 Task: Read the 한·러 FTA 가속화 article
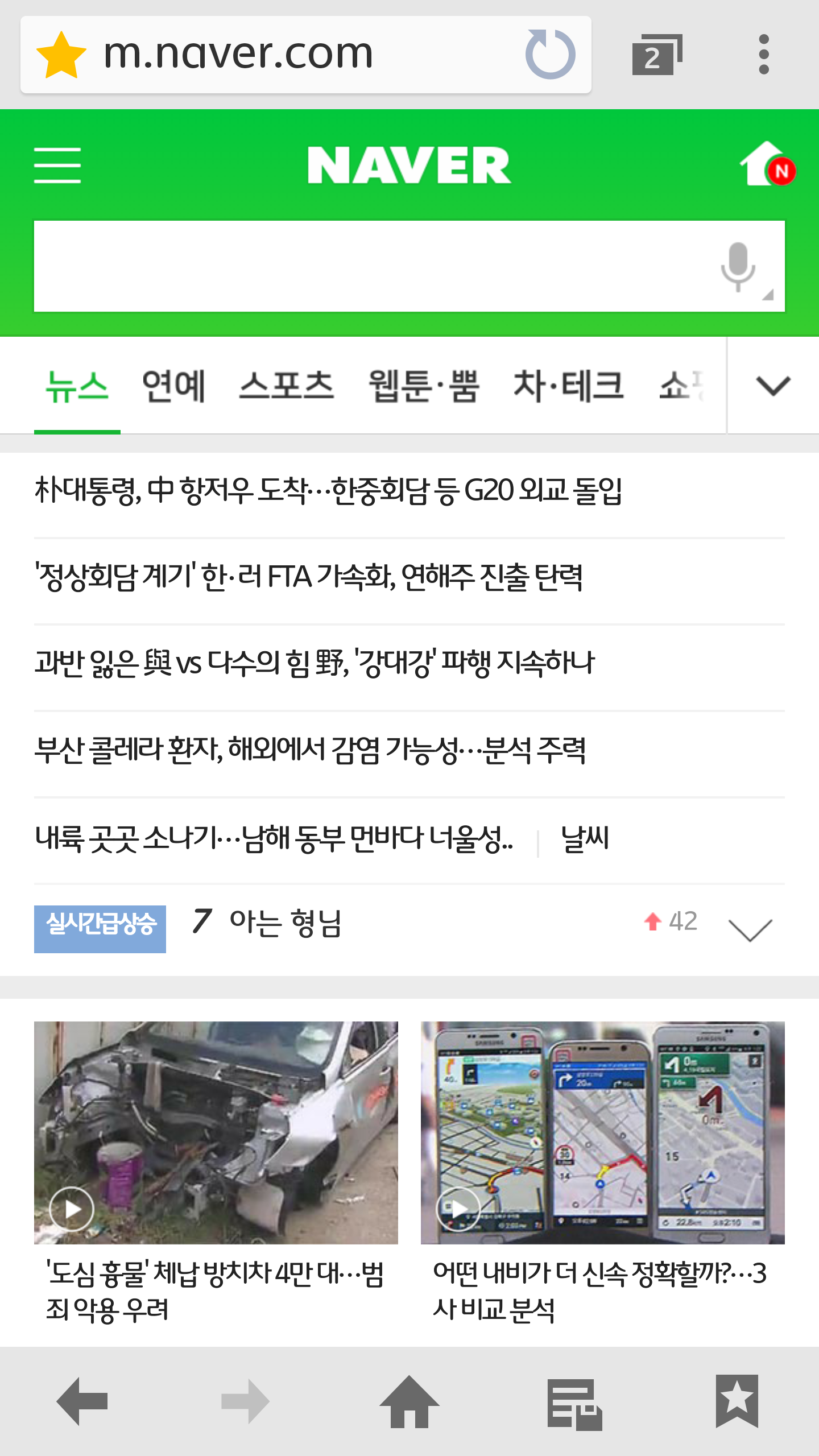309,577
